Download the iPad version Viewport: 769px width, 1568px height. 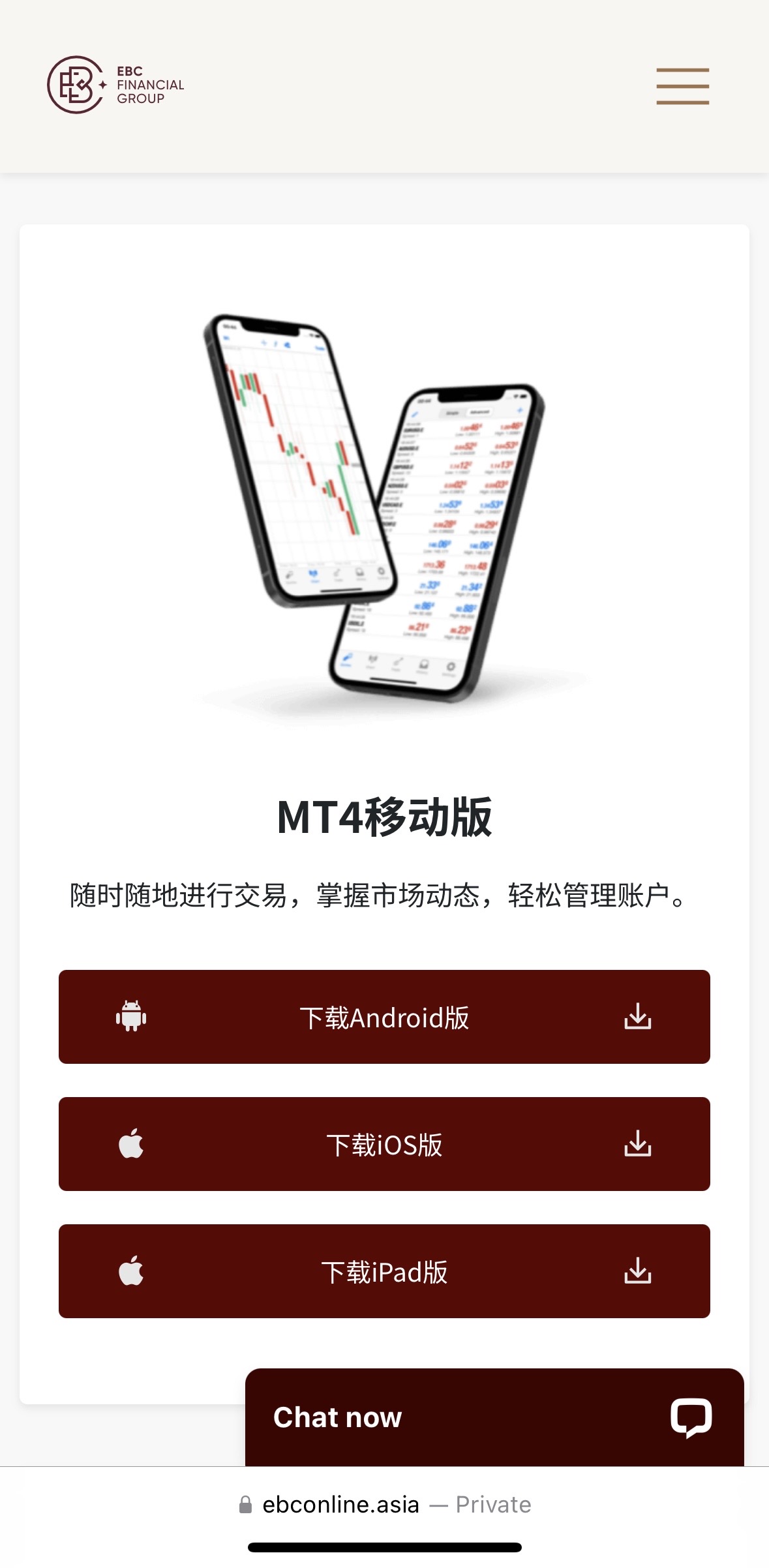(x=384, y=1271)
